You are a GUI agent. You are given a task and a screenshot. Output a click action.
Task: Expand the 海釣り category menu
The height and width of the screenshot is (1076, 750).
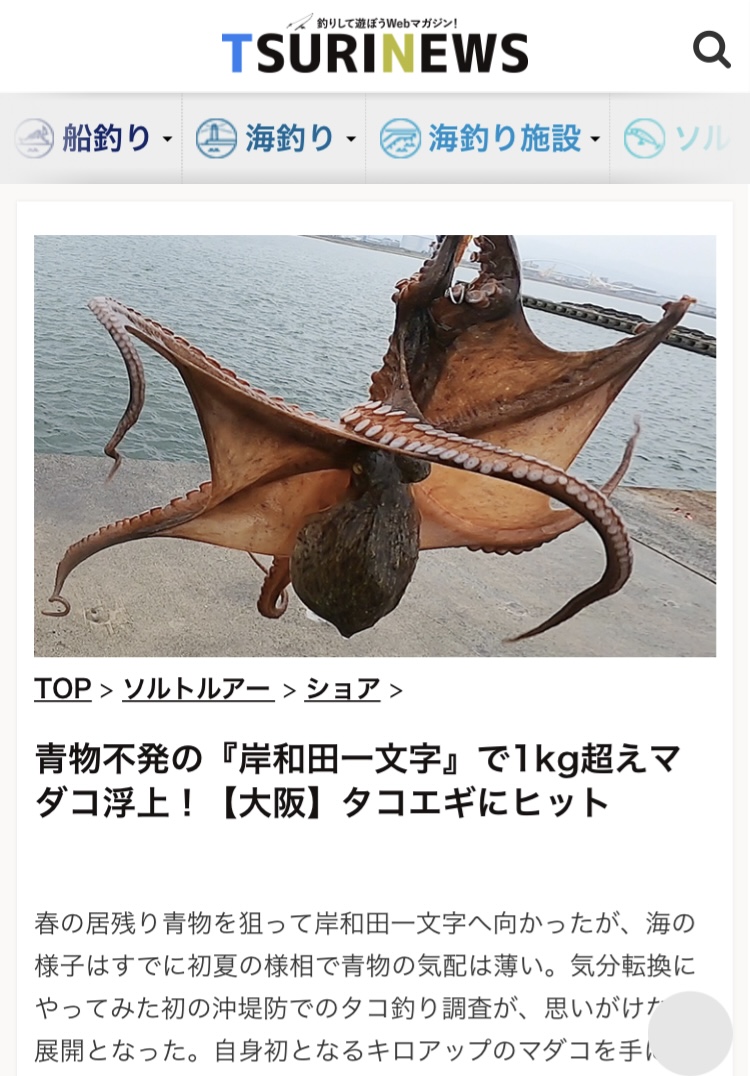click(x=276, y=138)
